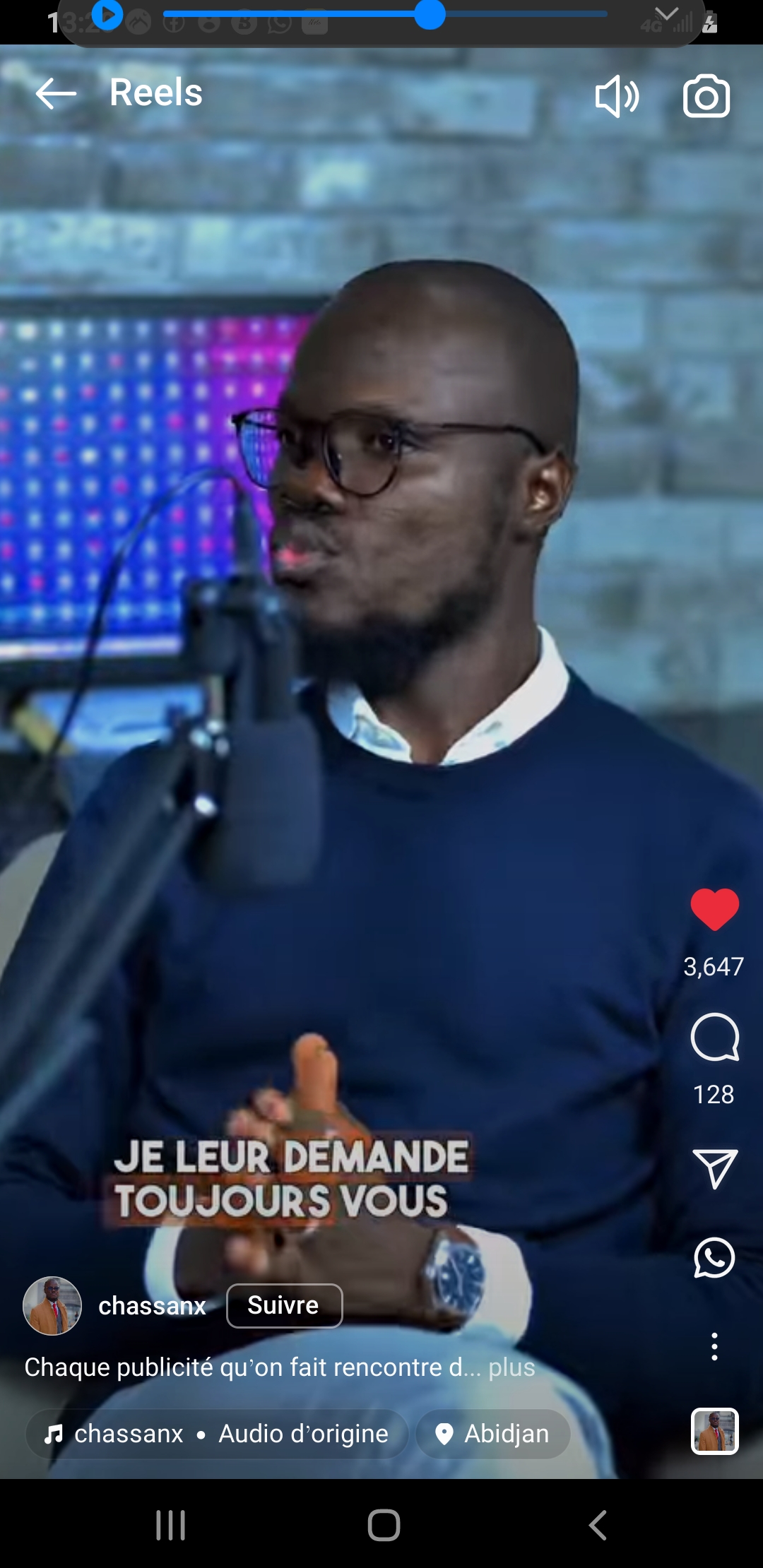Open the camera to create a reel
763x1568 pixels.
coord(706,96)
